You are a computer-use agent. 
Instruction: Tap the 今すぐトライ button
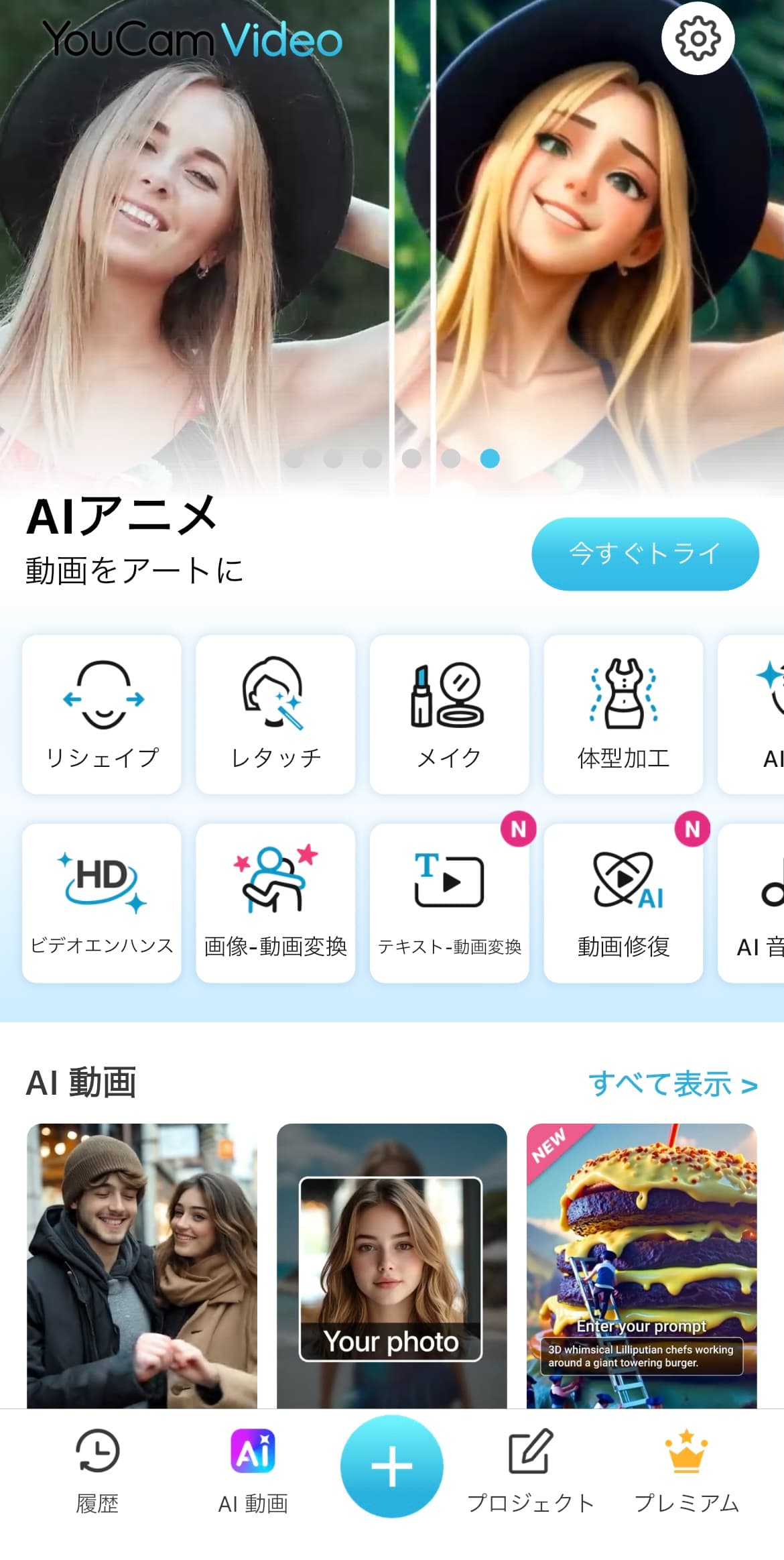pyautogui.click(x=645, y=554)
